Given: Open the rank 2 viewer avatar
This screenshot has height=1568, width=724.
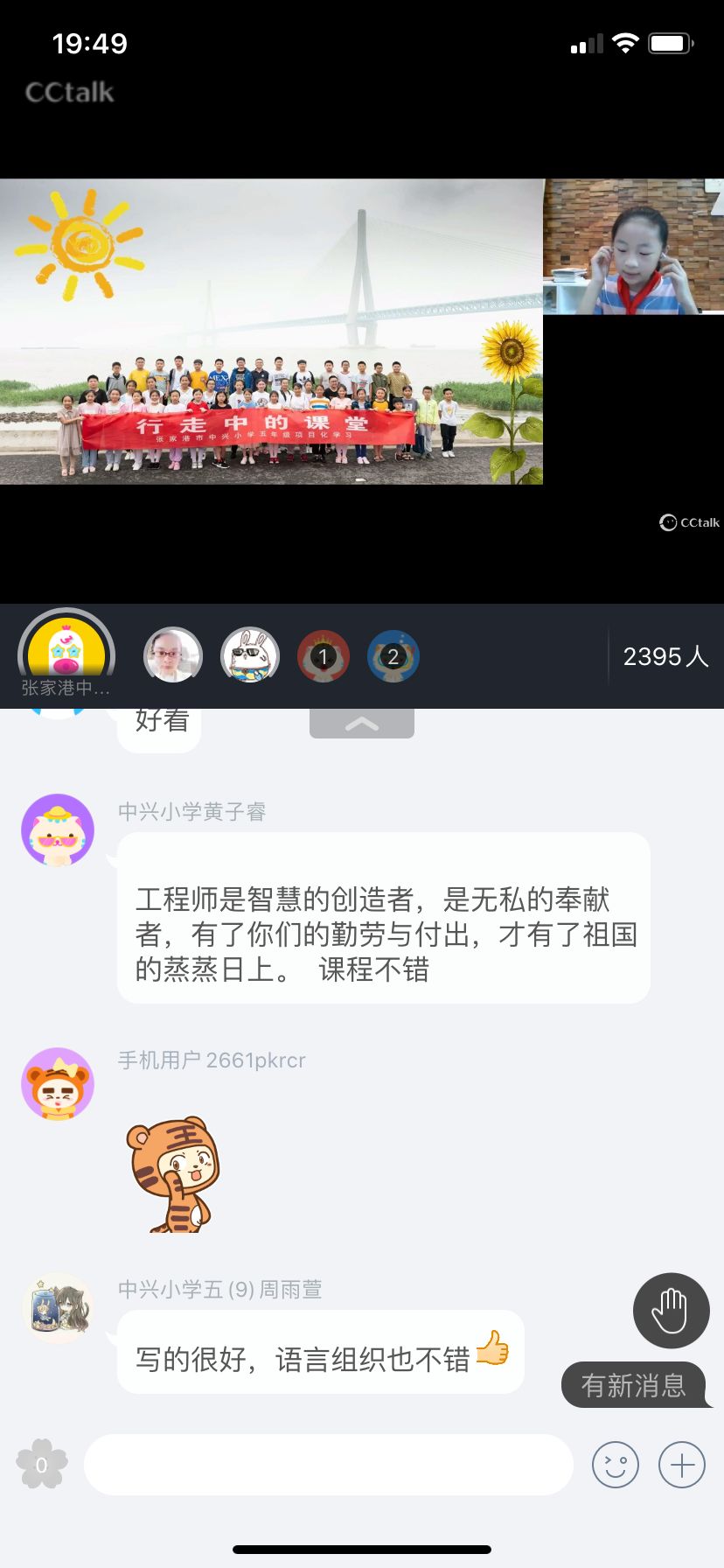Looking at the screenshot, I should coord(393,656).
